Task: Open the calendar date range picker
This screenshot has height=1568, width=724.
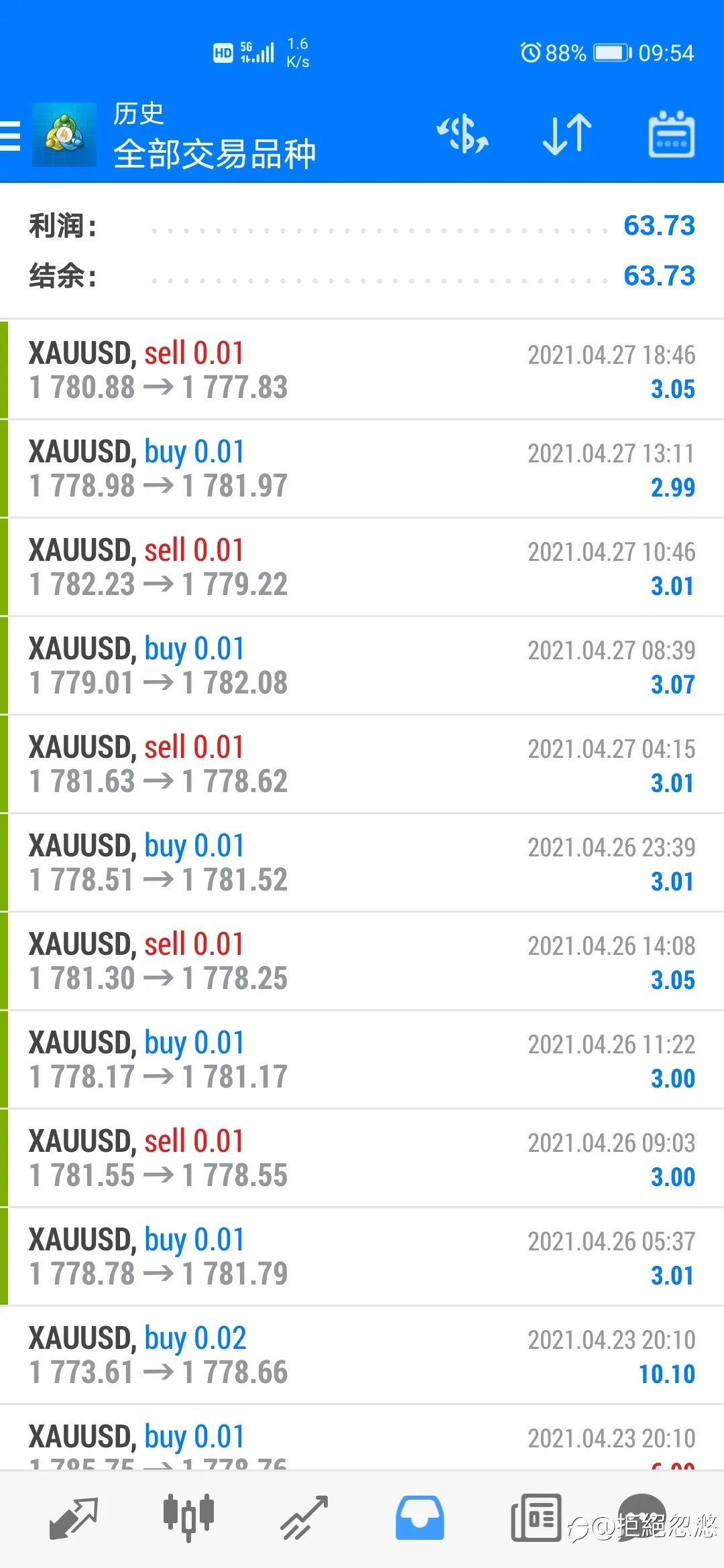Action: 671,134
